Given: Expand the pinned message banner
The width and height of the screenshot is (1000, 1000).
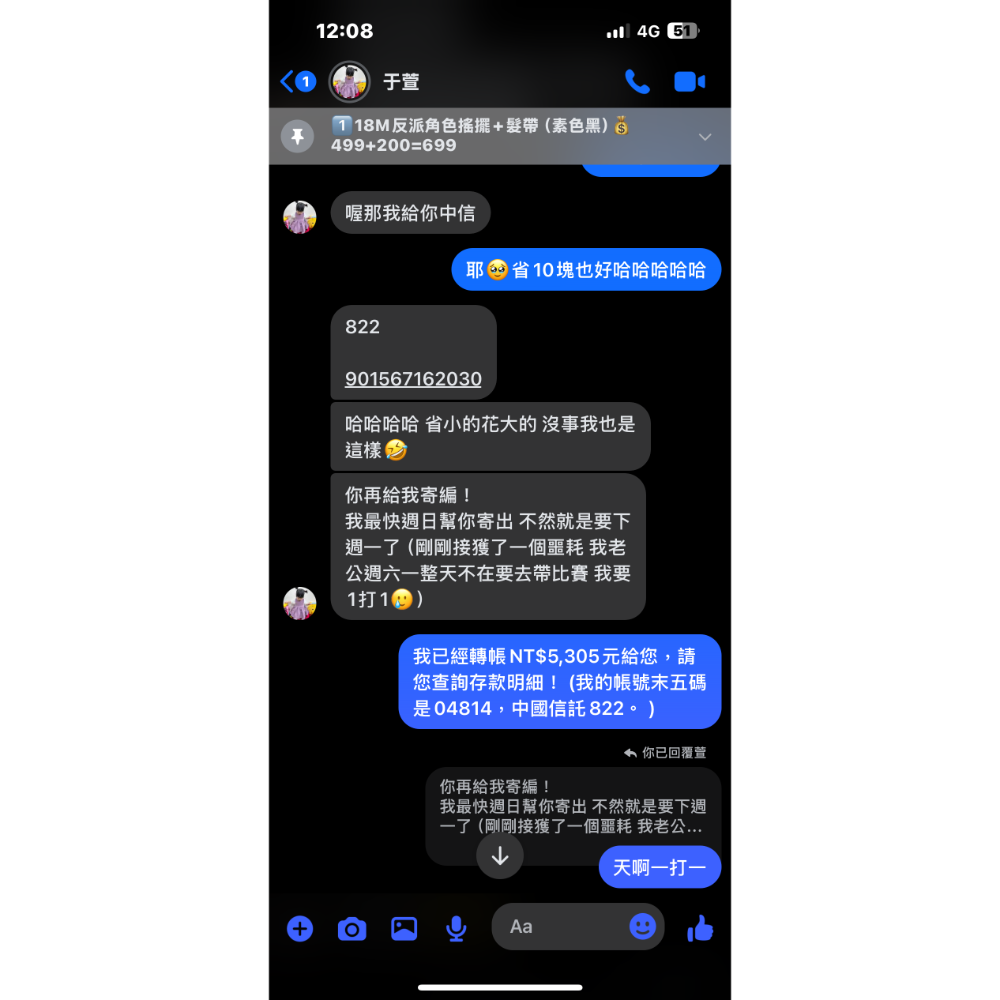Looking at the screenshot, I should coord(705,137).
